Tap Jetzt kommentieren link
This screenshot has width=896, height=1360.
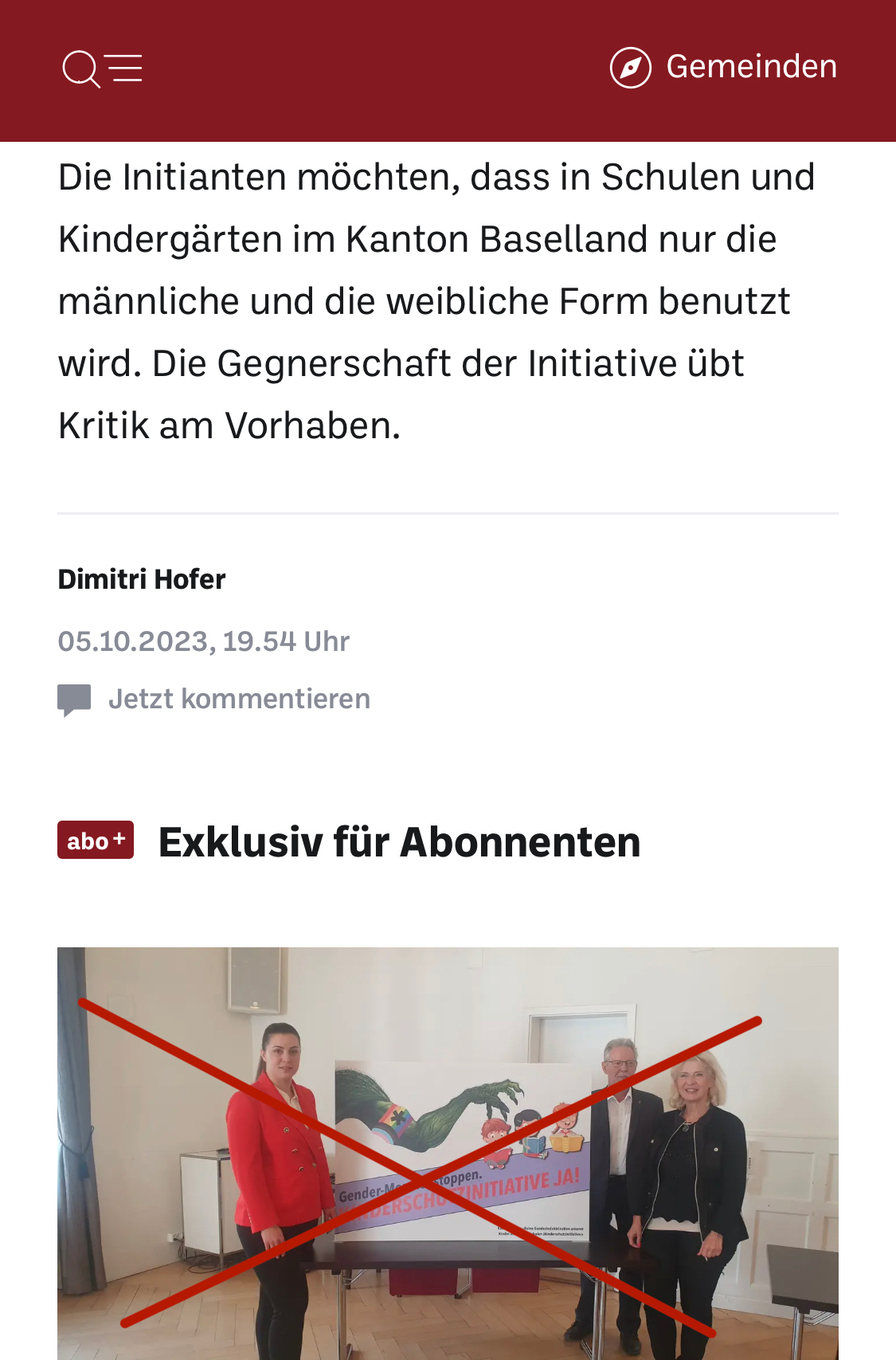click(238, 699)
